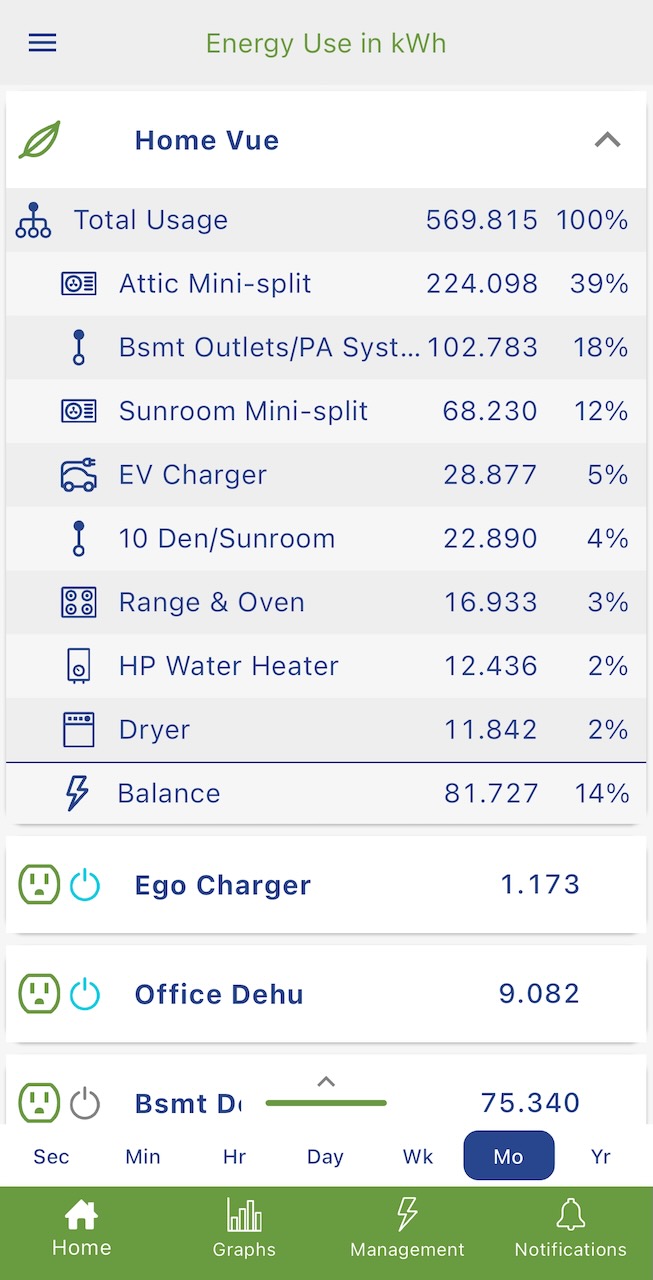
Task: Toggle power for Office Dehu outlet
Action: (85, 994)
